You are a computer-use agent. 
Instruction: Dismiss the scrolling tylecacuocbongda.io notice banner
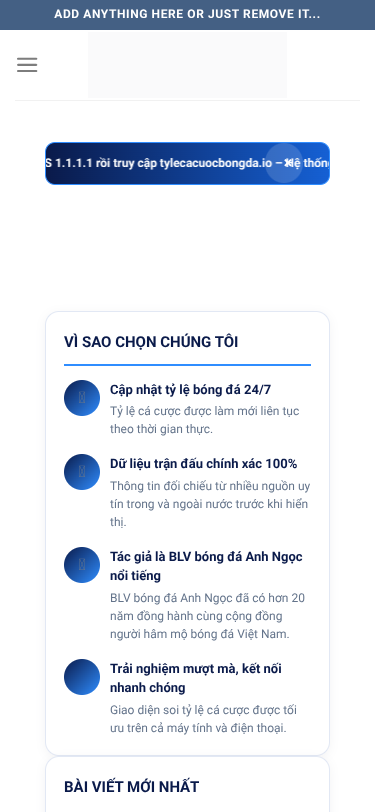click(x=284, y=164)
